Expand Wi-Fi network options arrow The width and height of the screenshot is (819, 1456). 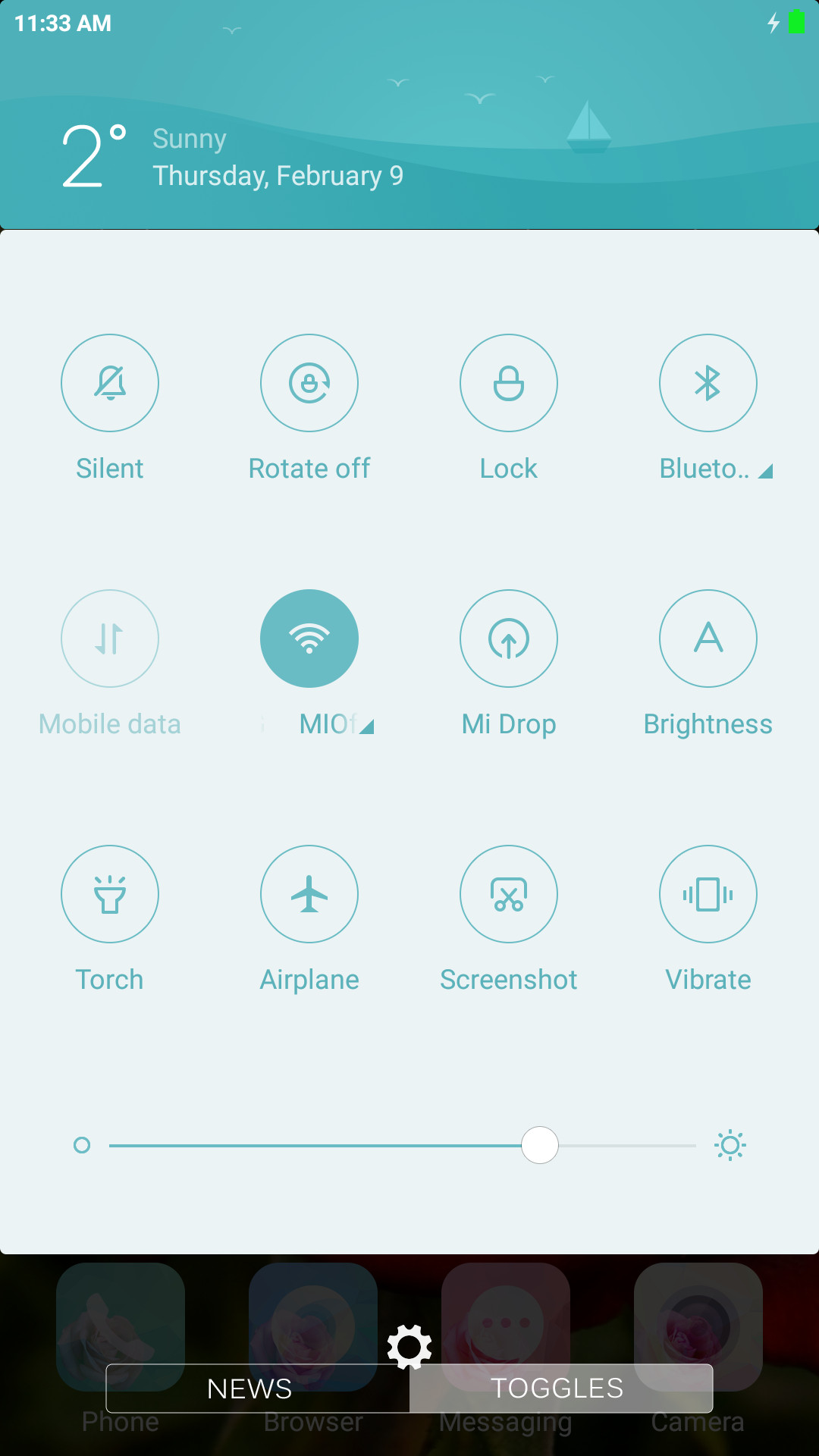366,726
